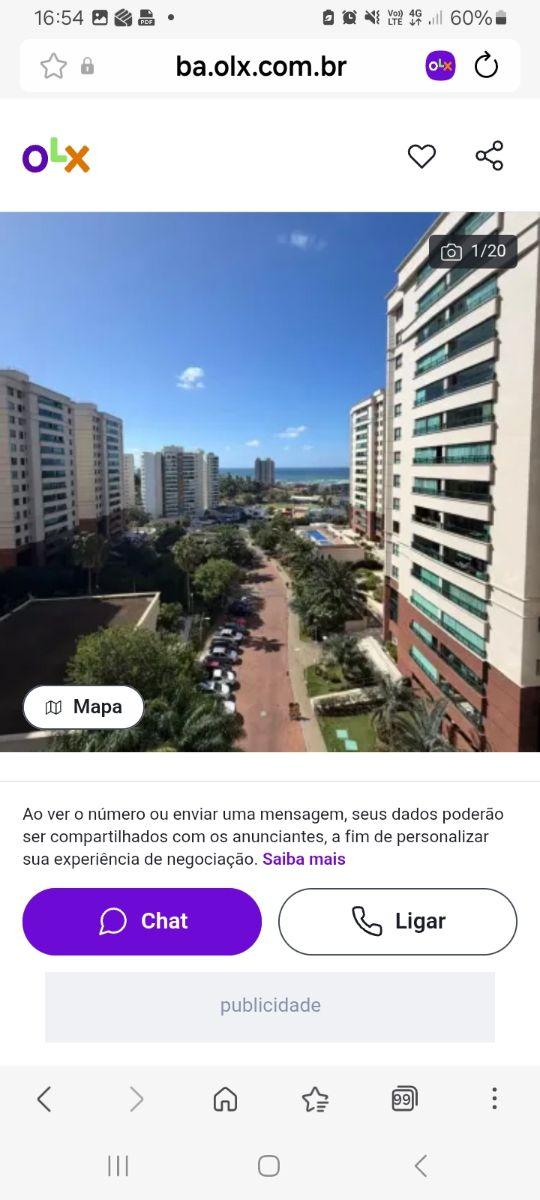Favorite this listing with the heart icon
540x1200 pixels.
422,156
